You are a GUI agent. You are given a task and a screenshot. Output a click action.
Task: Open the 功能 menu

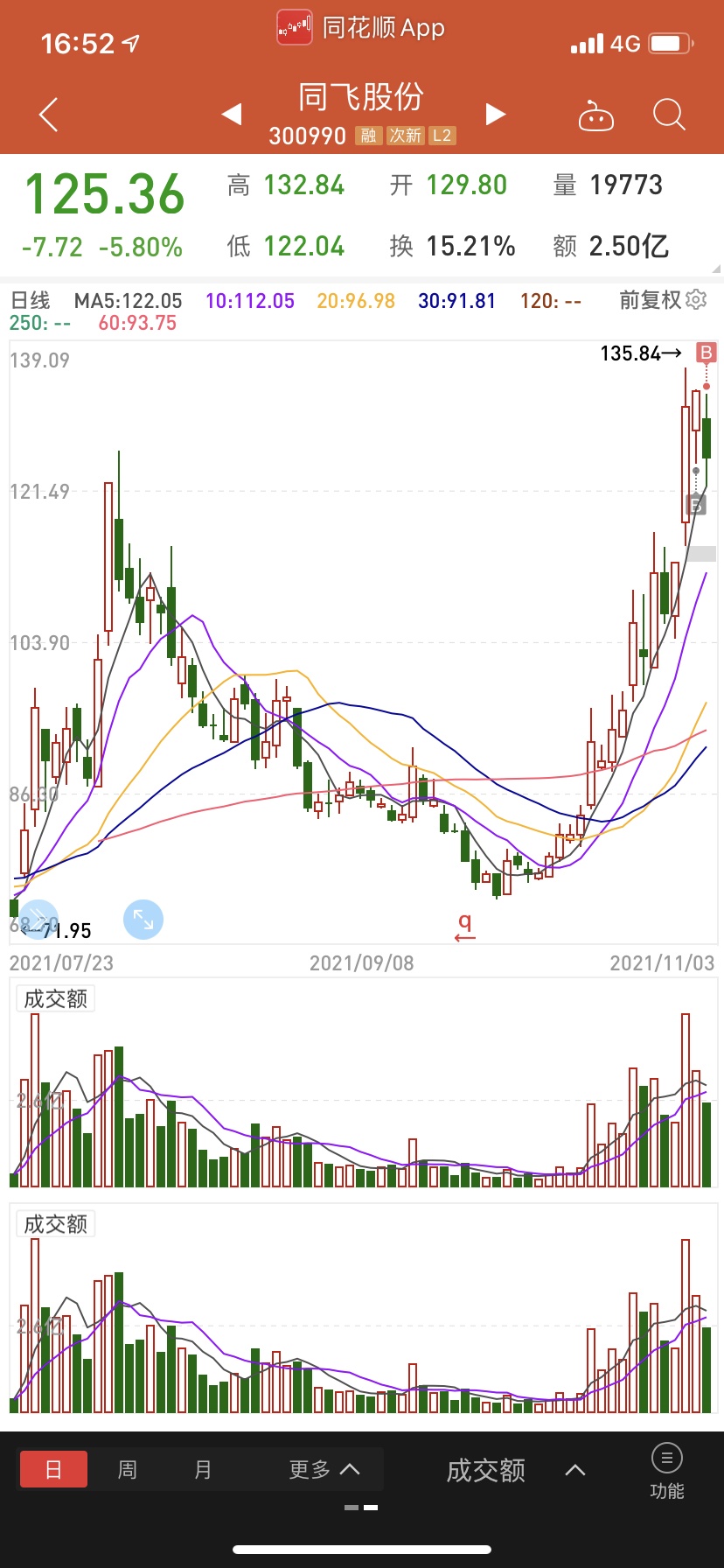click(x=667, y=1471)
